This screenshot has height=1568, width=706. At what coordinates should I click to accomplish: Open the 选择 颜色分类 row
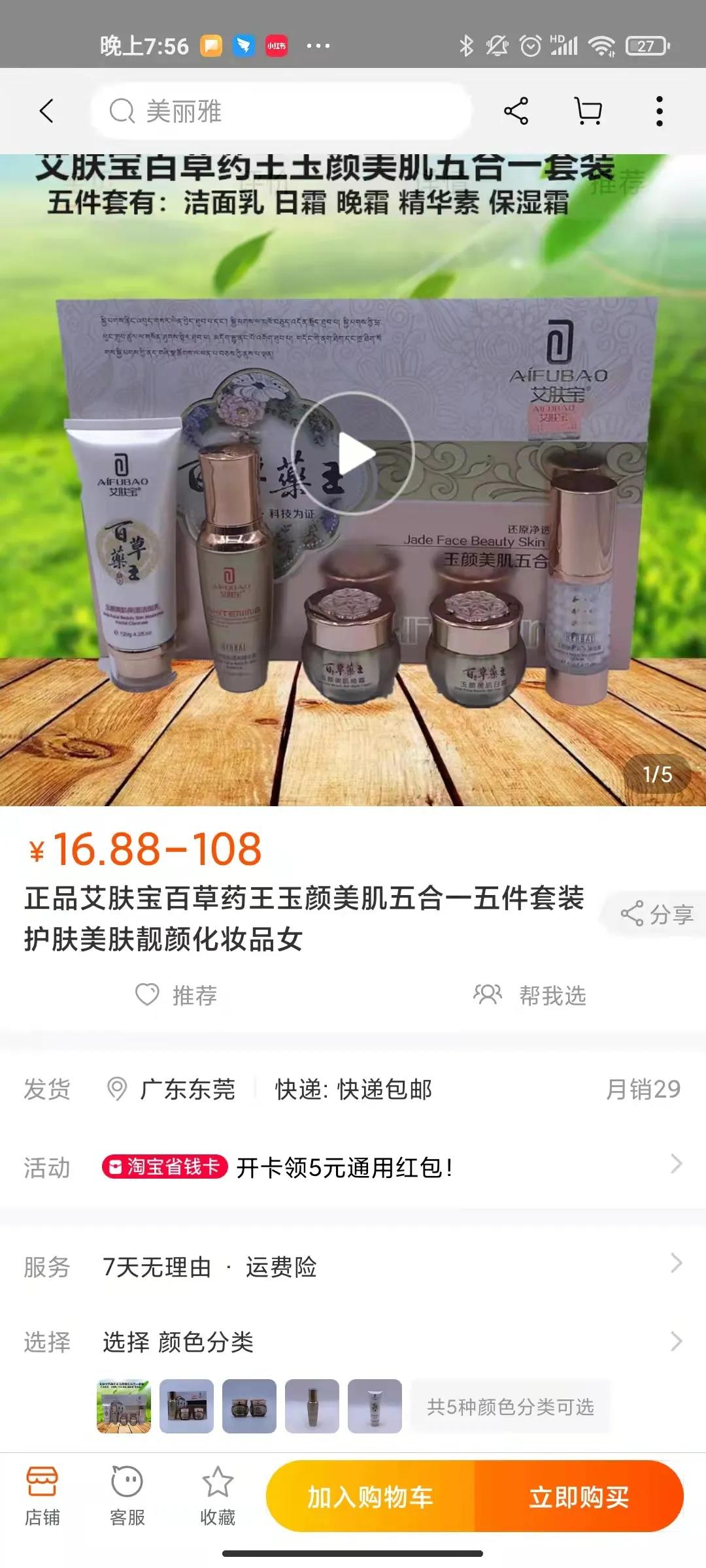click(353, 1341)
